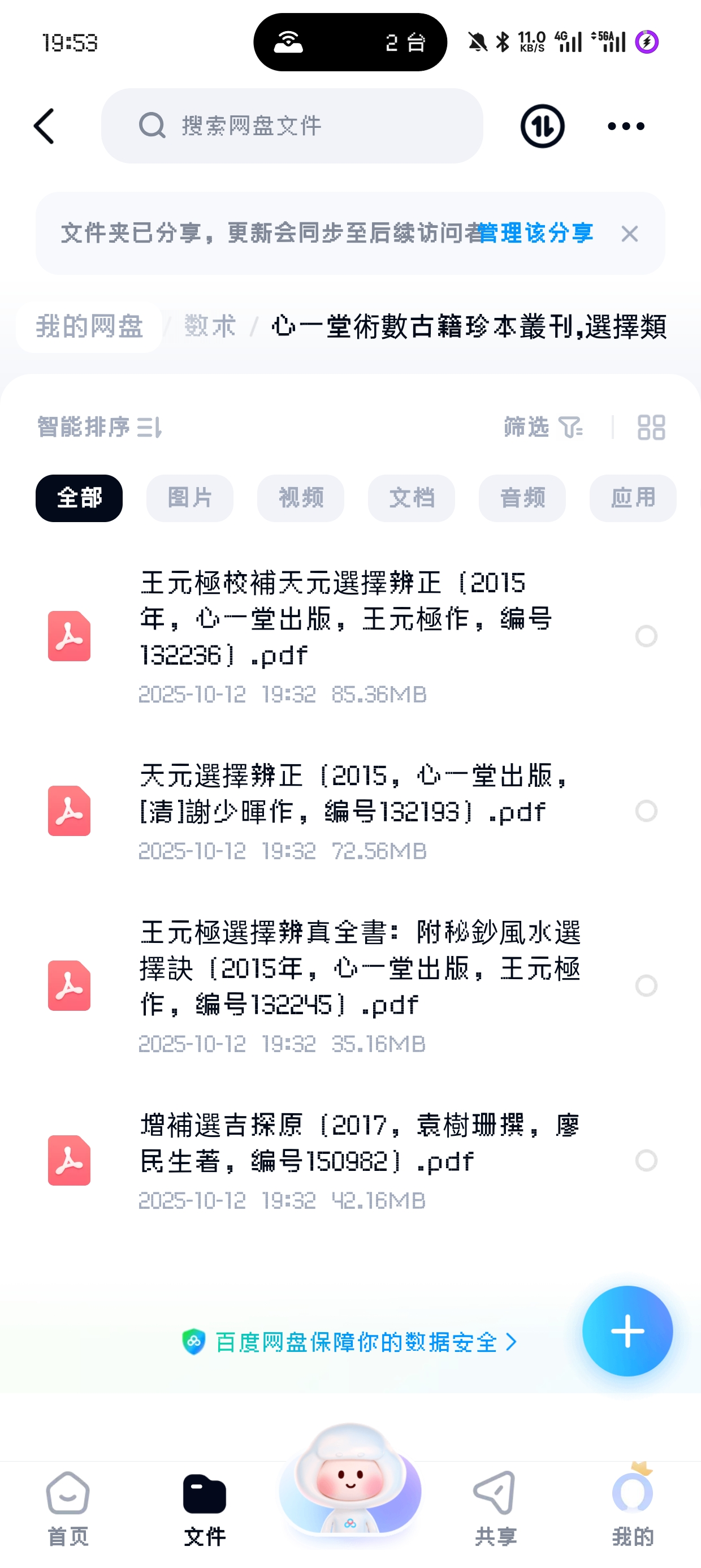Image resolution: width=701 pixels, height=1568 pixels.
Task: Tap the 搜索网盘文件 search box
Action: coord(292,126)
